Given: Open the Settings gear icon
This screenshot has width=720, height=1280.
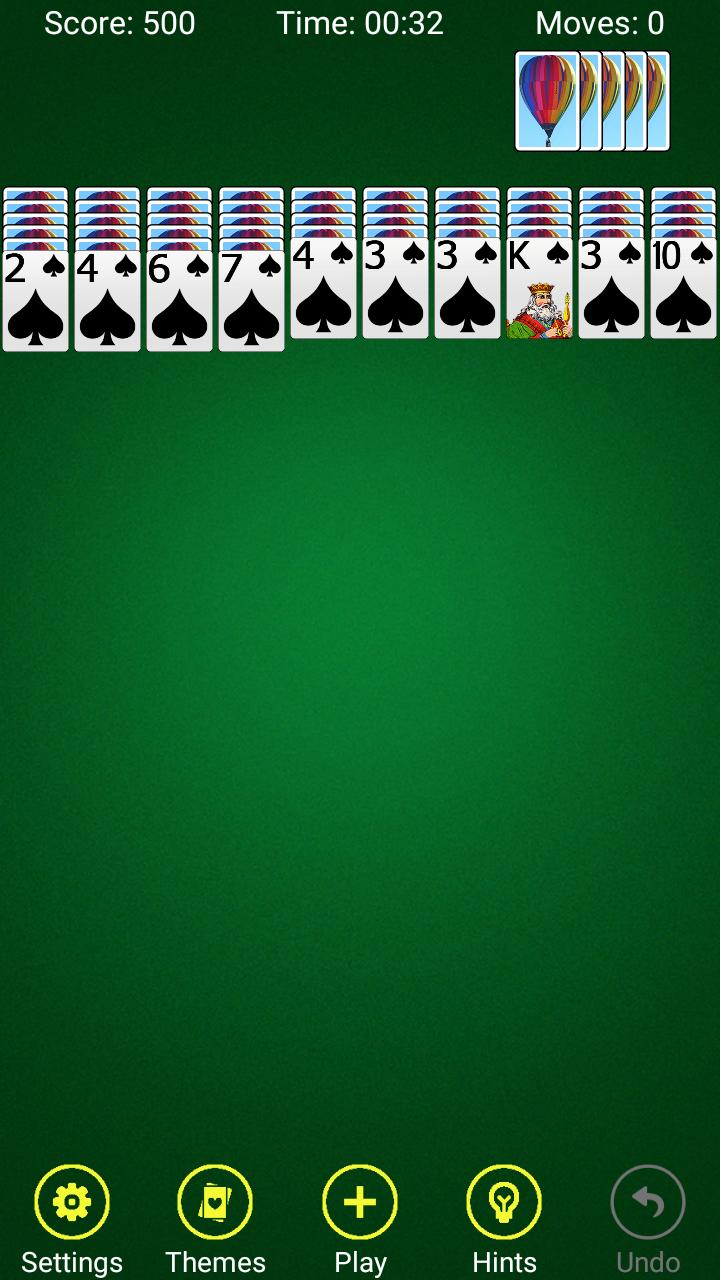Looking at the screenshot, I should pos(73,1201).
